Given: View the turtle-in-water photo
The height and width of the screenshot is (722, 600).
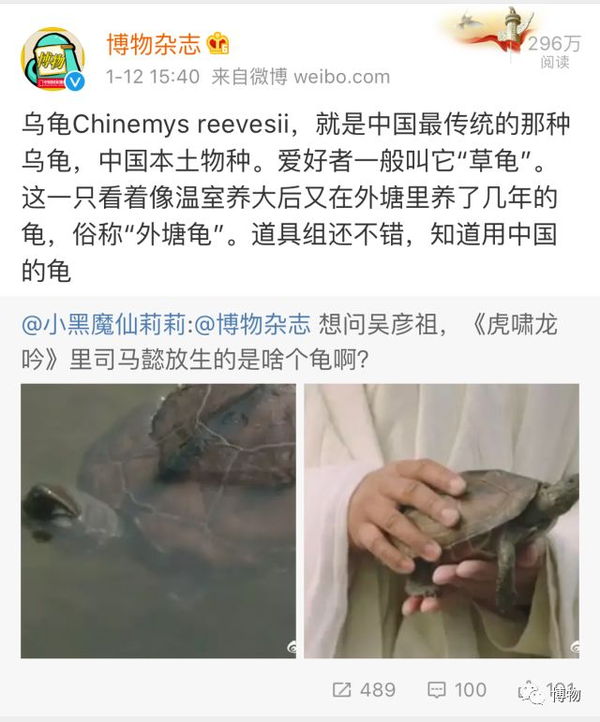Looking at the screenshot, I should [158, 520].
